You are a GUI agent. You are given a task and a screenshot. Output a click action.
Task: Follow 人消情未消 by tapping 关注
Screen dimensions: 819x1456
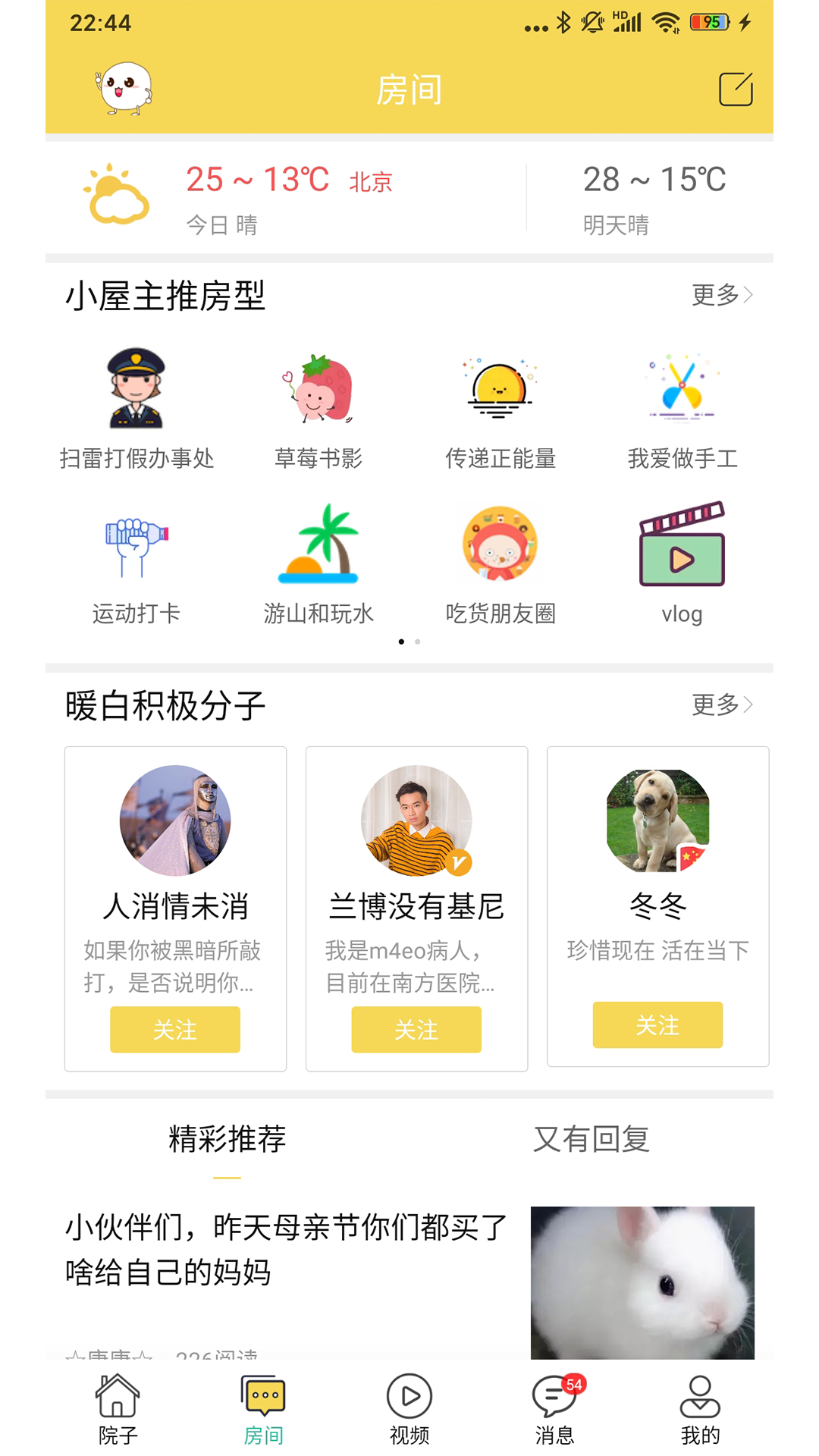coord(174,1030)
